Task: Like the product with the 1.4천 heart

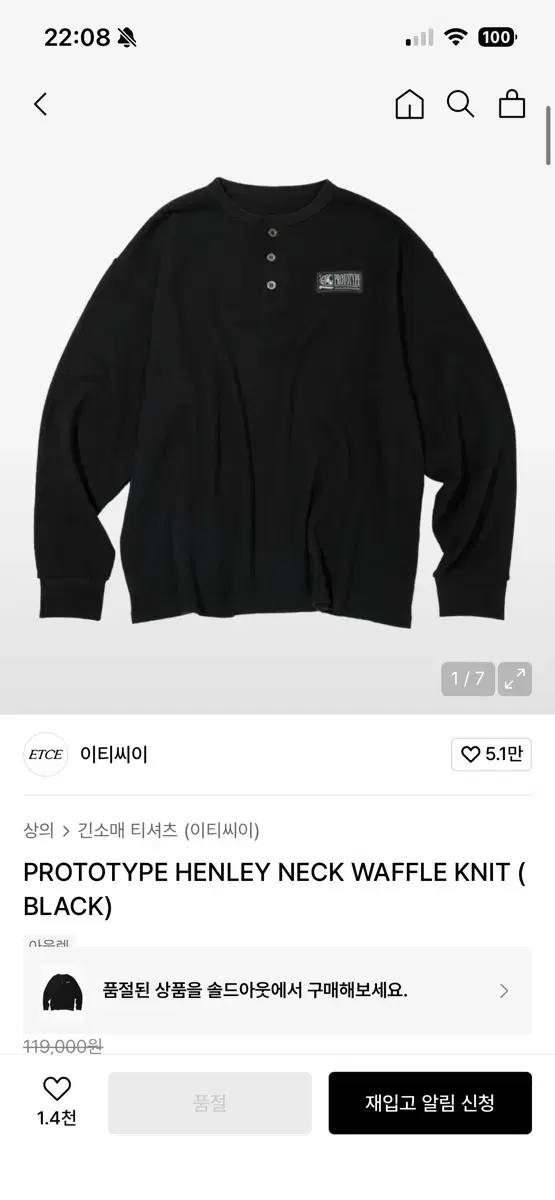Action: [57, 1102]
